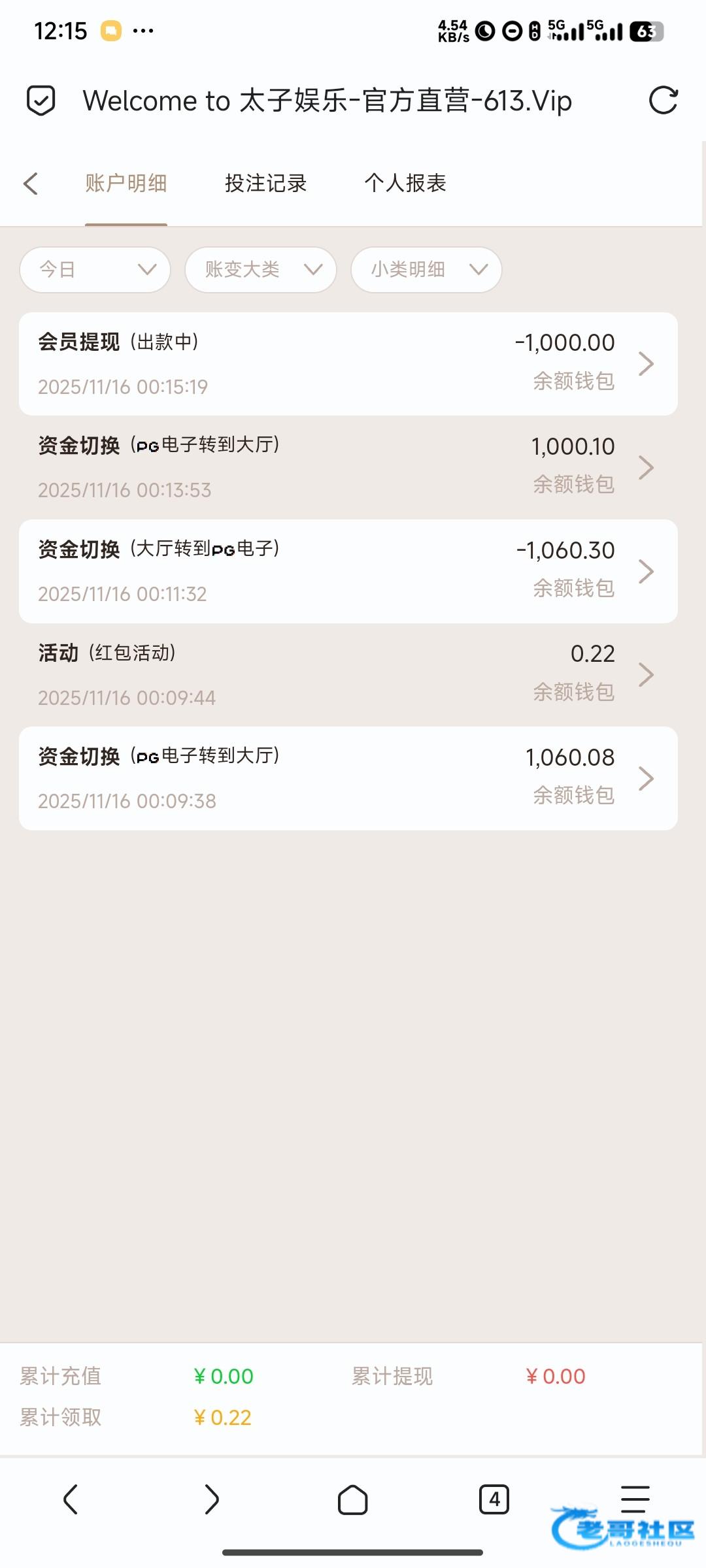Open the tab switcher showing 4 tabs
This screenshot has width=706, height=1568.
click(x=494, y=1499)
